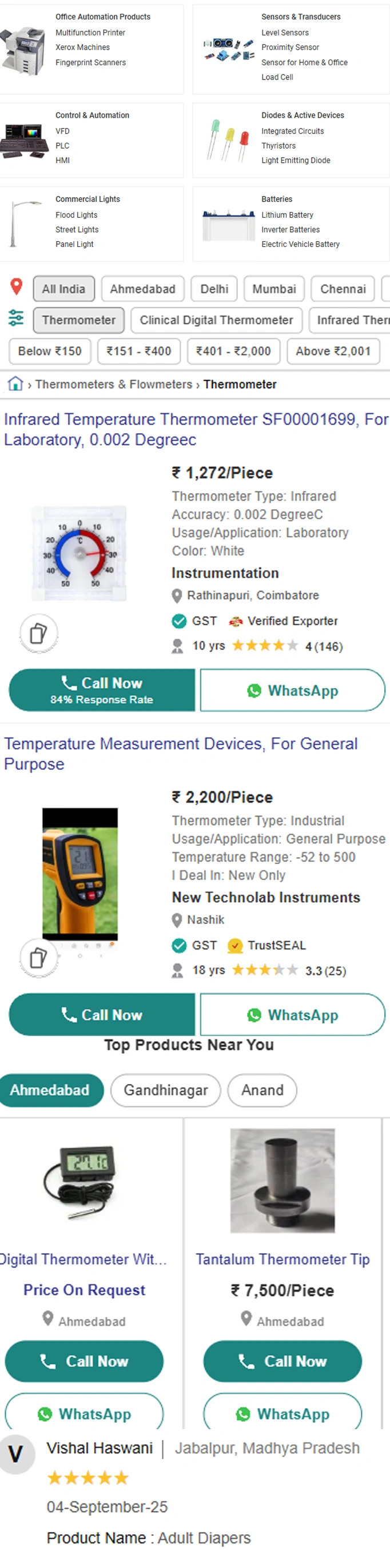Call seller of Tantalum Thermometer Tip
Viewport: 390px width, 1568px height.
pos(282,1361)
